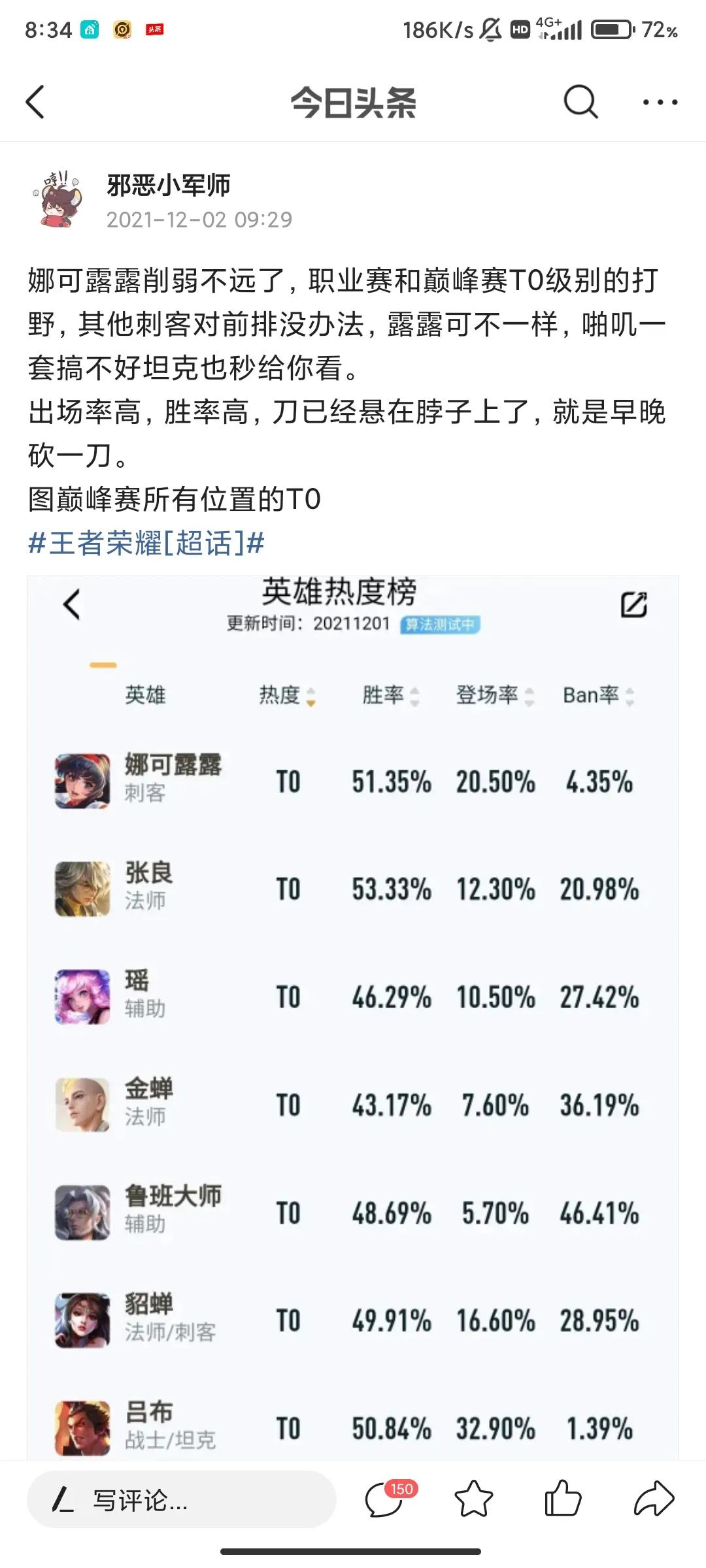Like this post with thumbs up
Image resolution: width=706 pixels, height=1568 pixels.
(x=563, y=1499)
